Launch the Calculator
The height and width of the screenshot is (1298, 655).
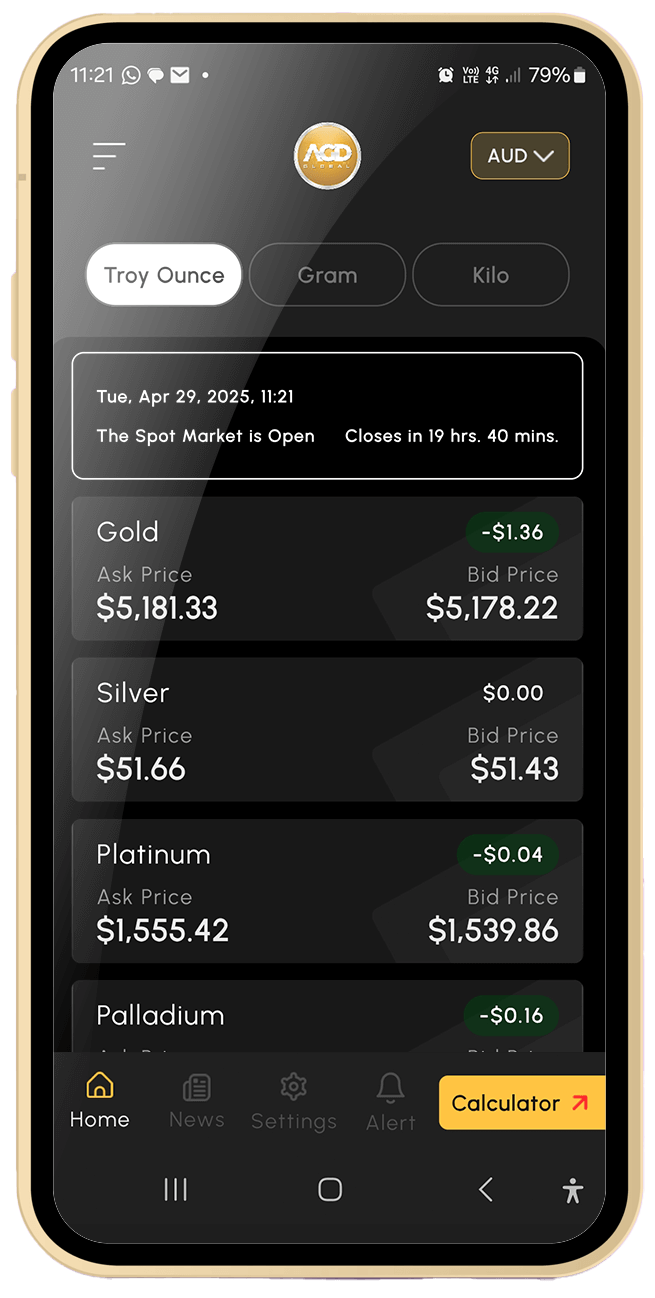coord(522,1103)
